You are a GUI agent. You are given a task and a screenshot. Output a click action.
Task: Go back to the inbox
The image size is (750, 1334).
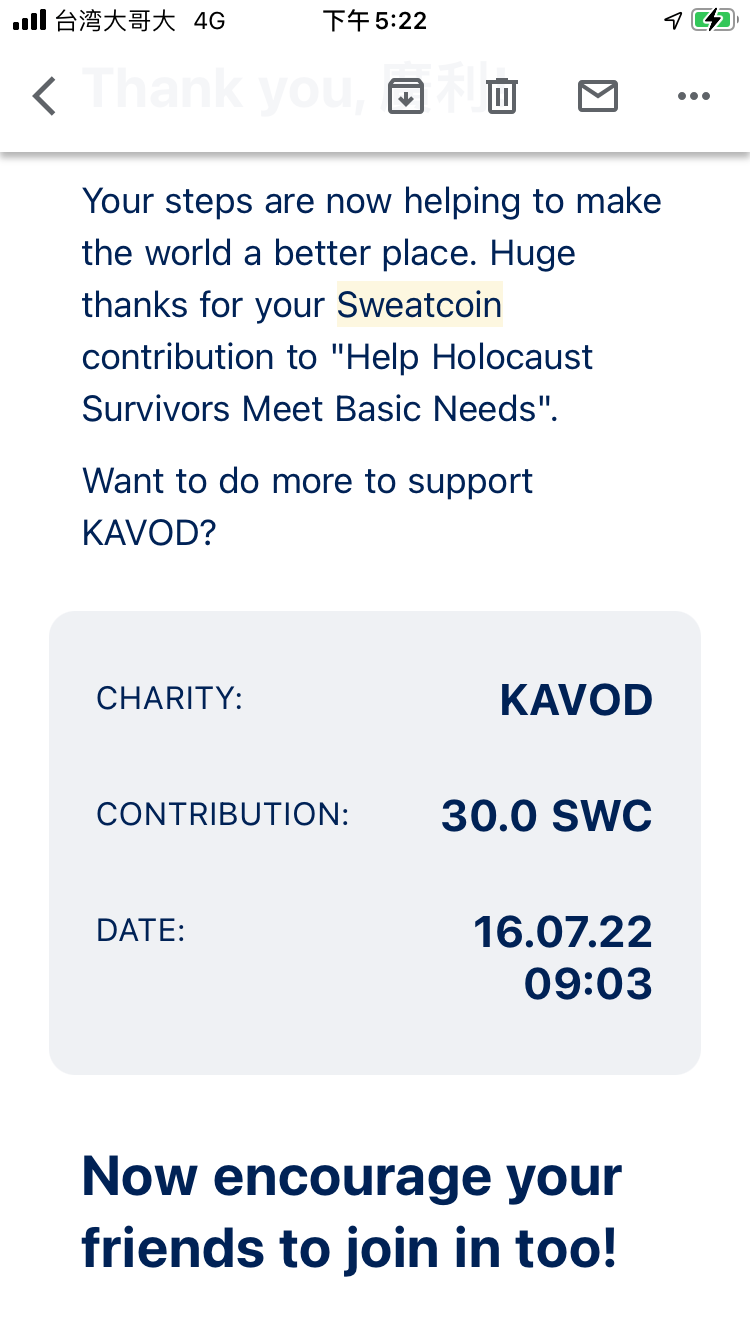coord(45,96)
